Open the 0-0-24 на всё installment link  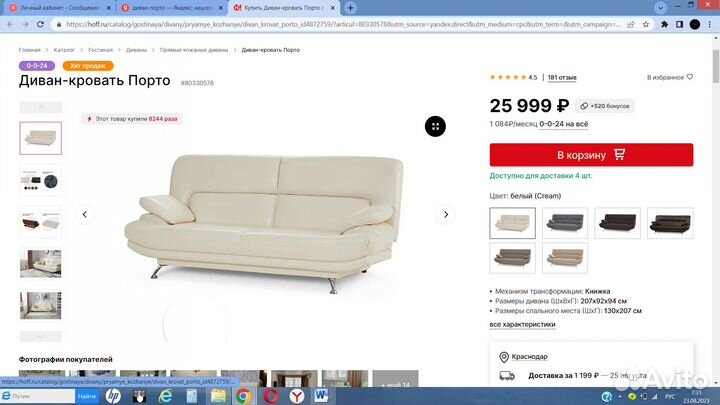point(563,124)
